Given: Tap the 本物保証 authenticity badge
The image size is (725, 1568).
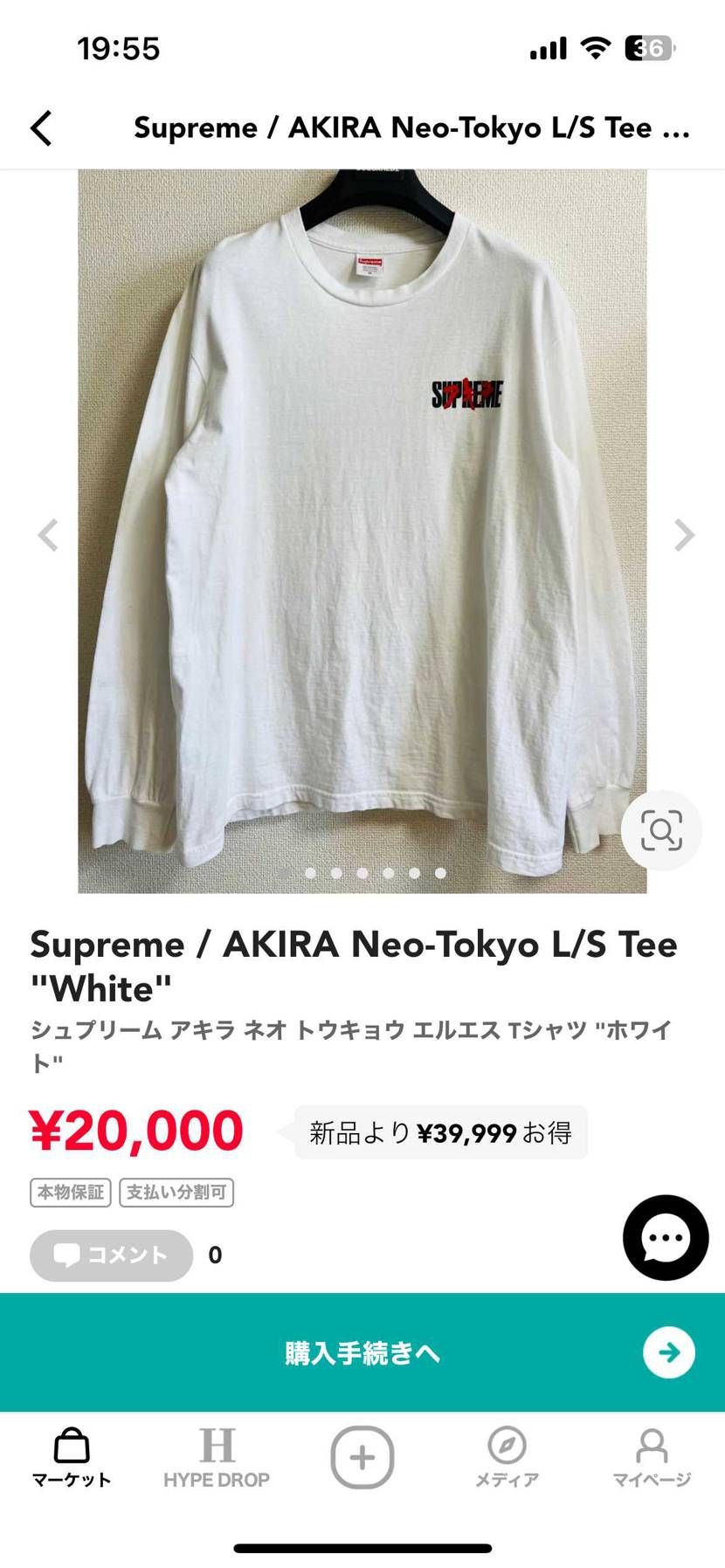Looking at the screenshot, I should click(x=70, y=1192).
